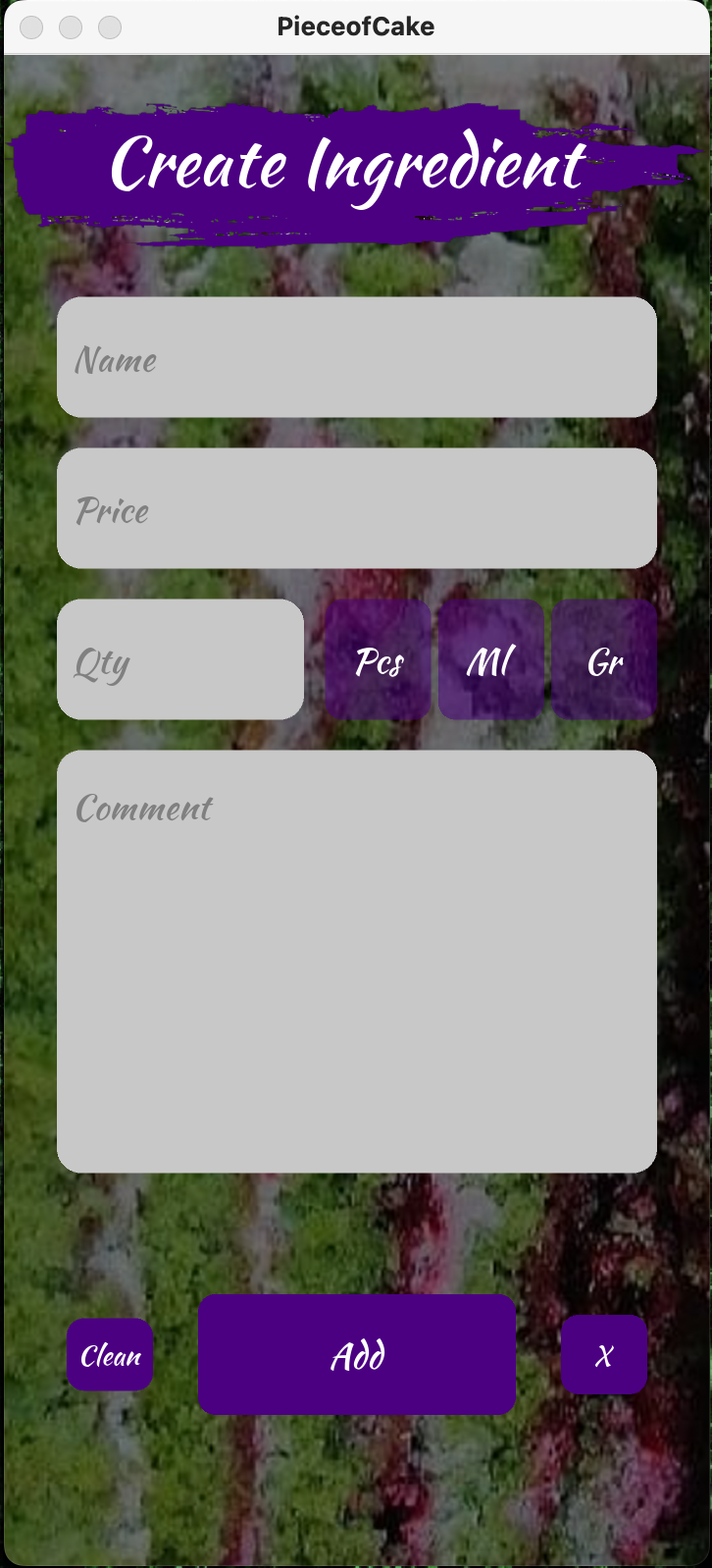Choose the Pcs unit button
This screenshot has width=712, height=1568.
379,659
